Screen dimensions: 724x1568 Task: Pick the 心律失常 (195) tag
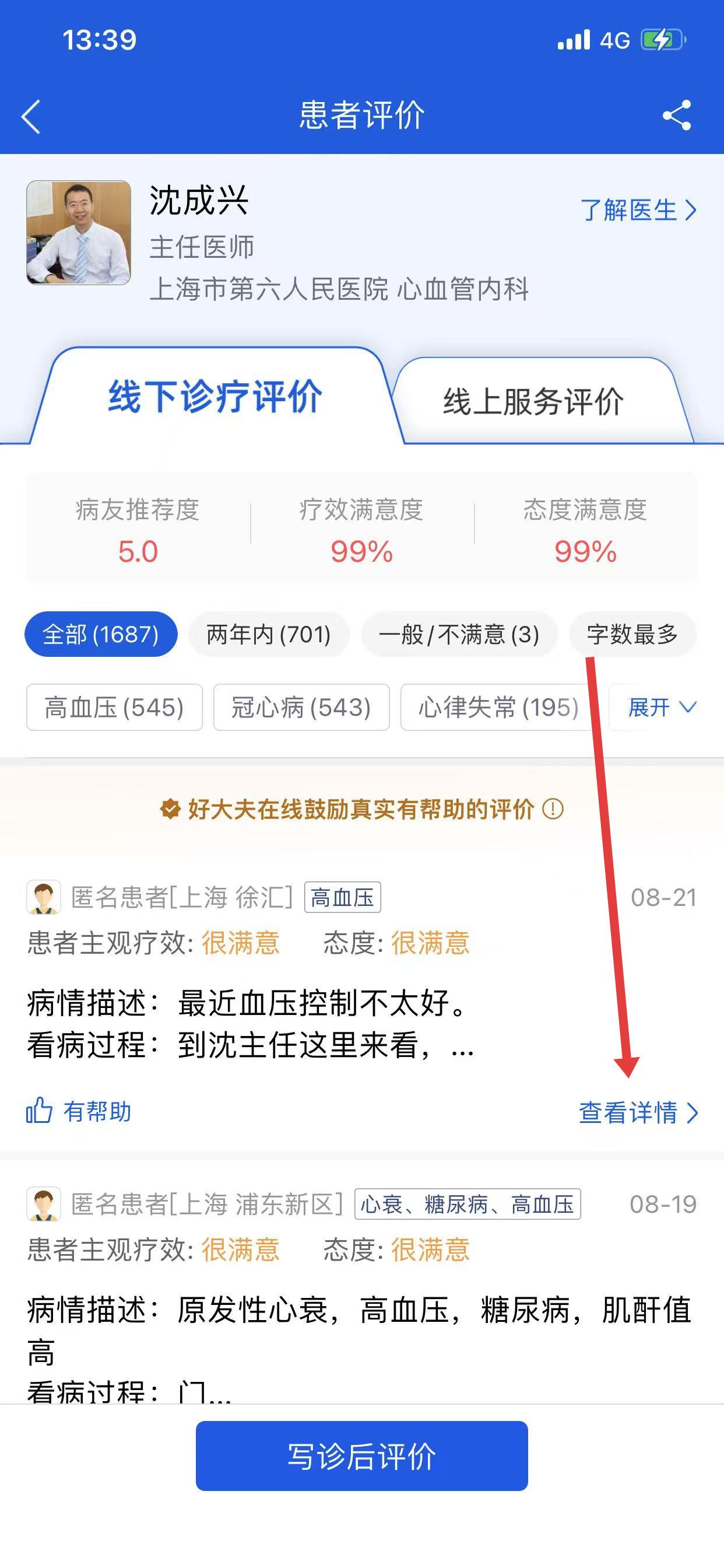coord(498,708)
